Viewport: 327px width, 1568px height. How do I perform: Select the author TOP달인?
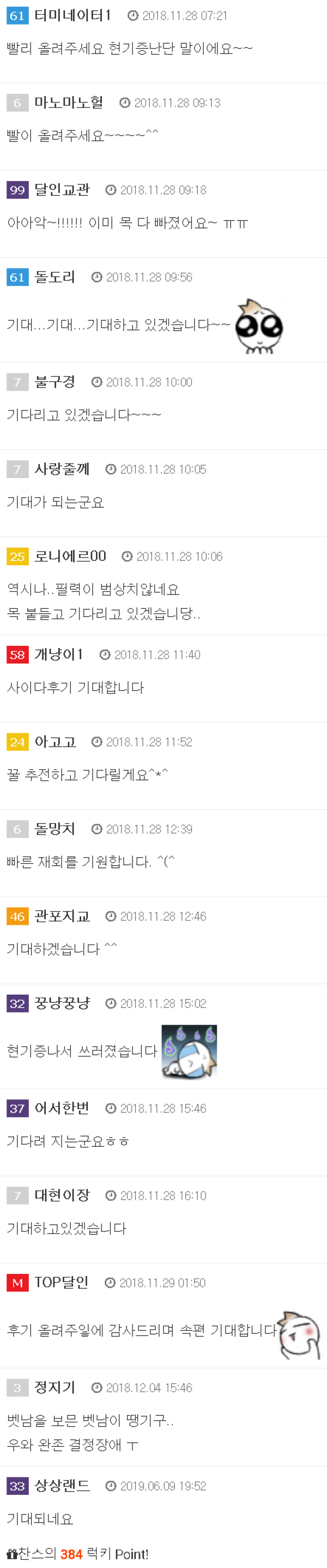[61, 1282]
